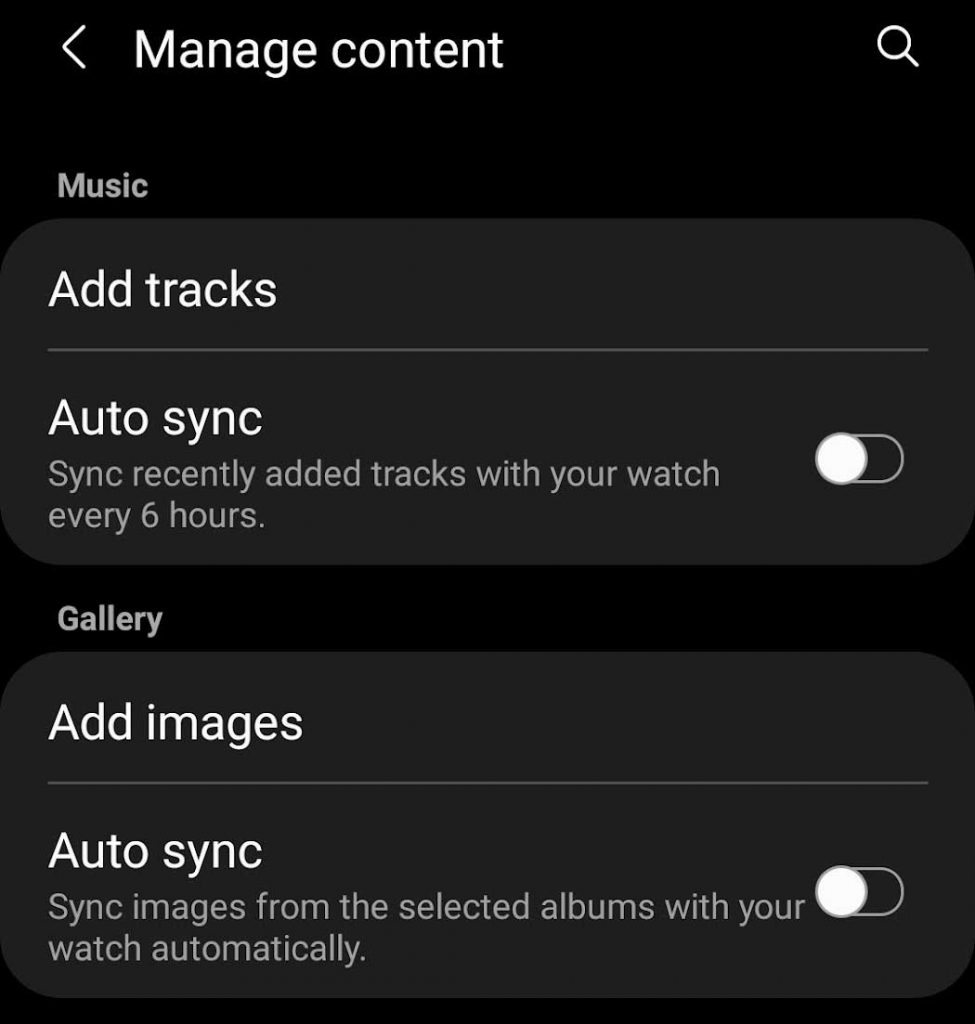
Task: Go back from Manage content
Action: [x=74, y=49]
